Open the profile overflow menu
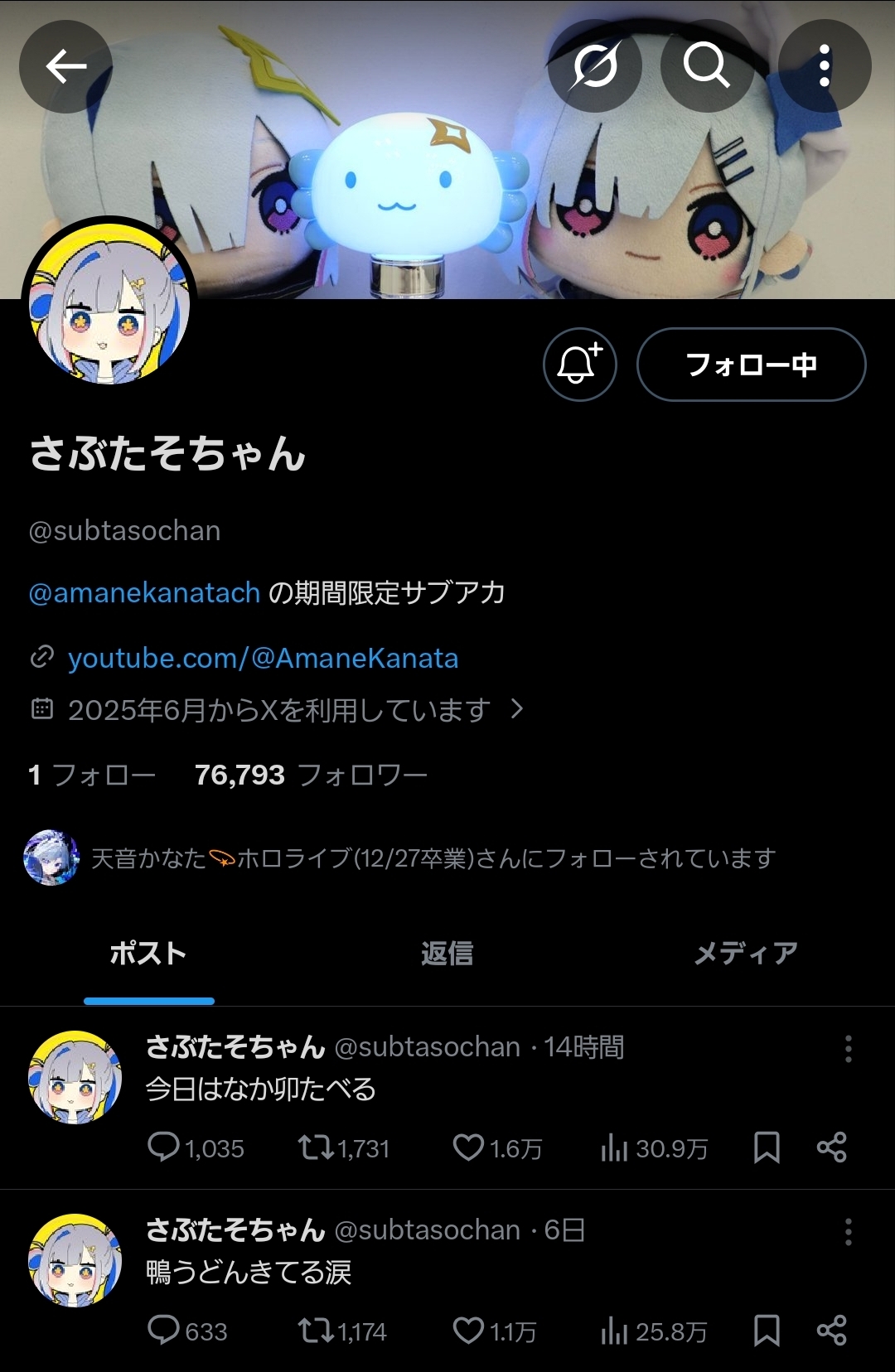895x1372 pixels. (825, 66)
